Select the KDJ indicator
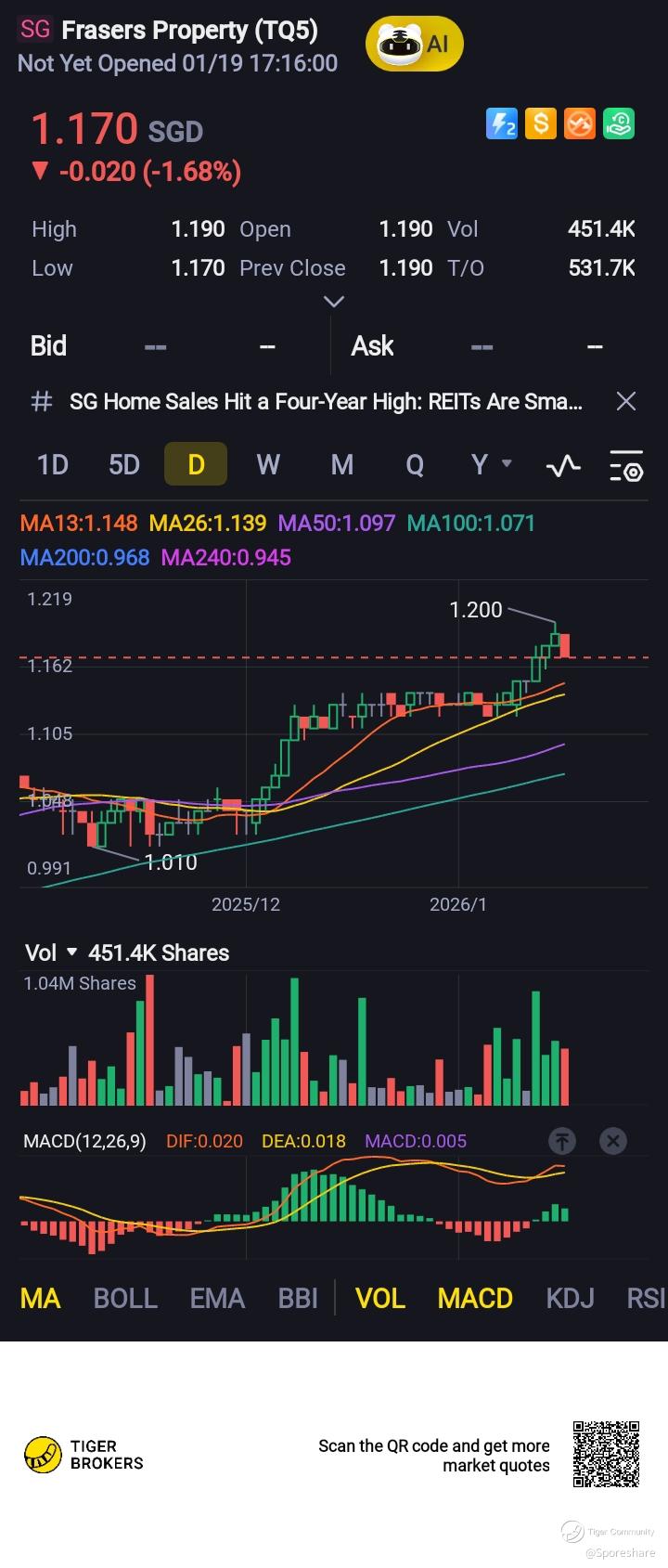Viewport: 668px width, 1568px height. click(570, 1298)
